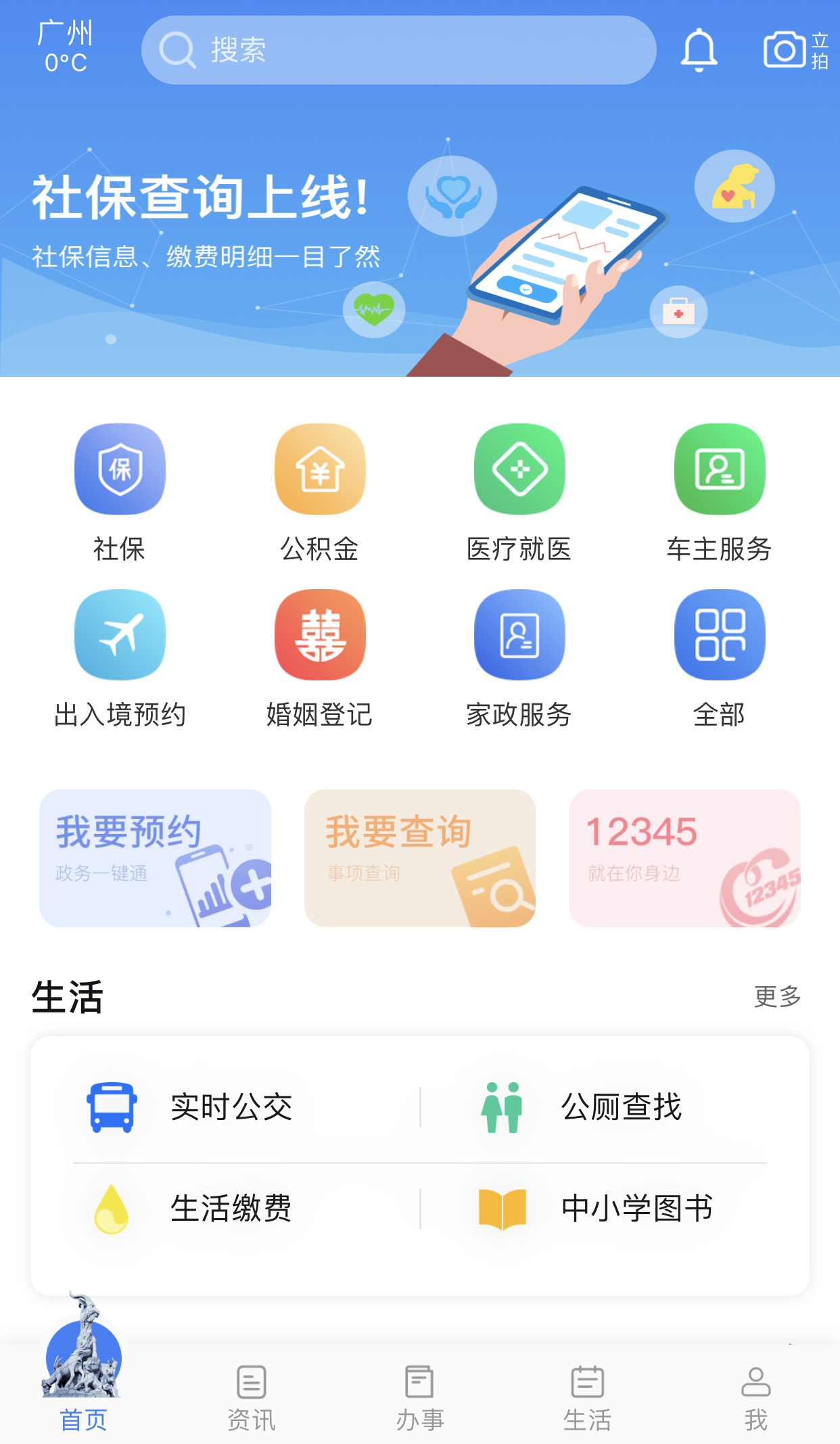Viewport: 840px width, 1444px height.
Task: Show 更多 in the 生活 section
Action: [x=777, y=996]
